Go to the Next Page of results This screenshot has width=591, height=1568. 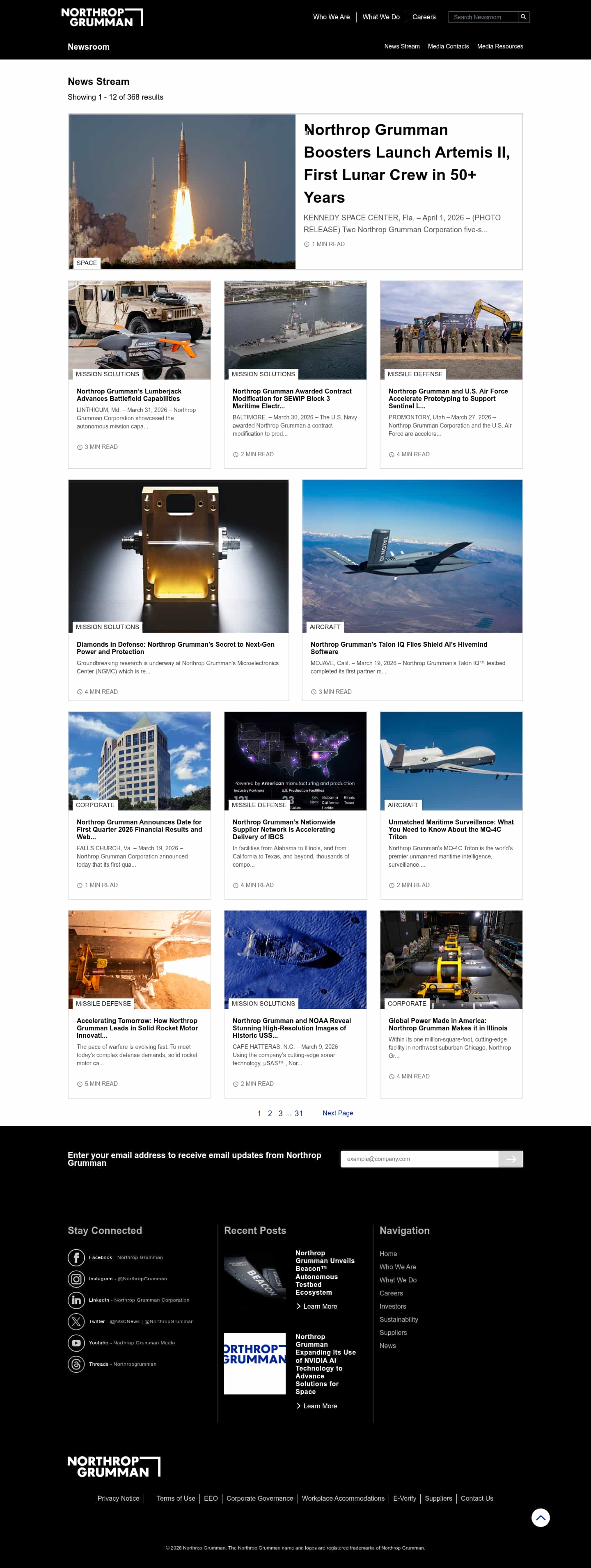point(338,1112)
